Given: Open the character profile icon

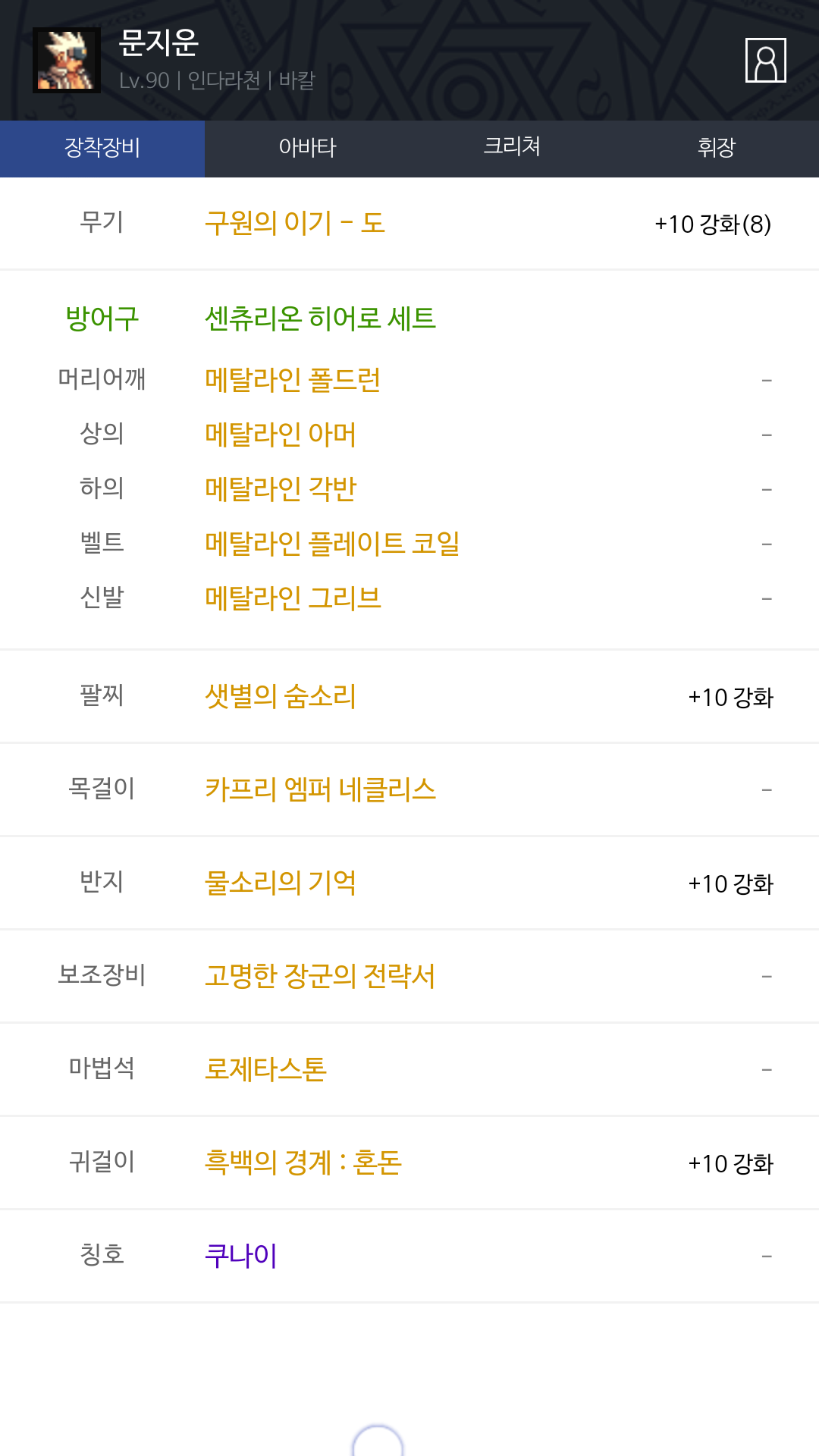Looking at the screenshot, I should click(x=765, y=60).
